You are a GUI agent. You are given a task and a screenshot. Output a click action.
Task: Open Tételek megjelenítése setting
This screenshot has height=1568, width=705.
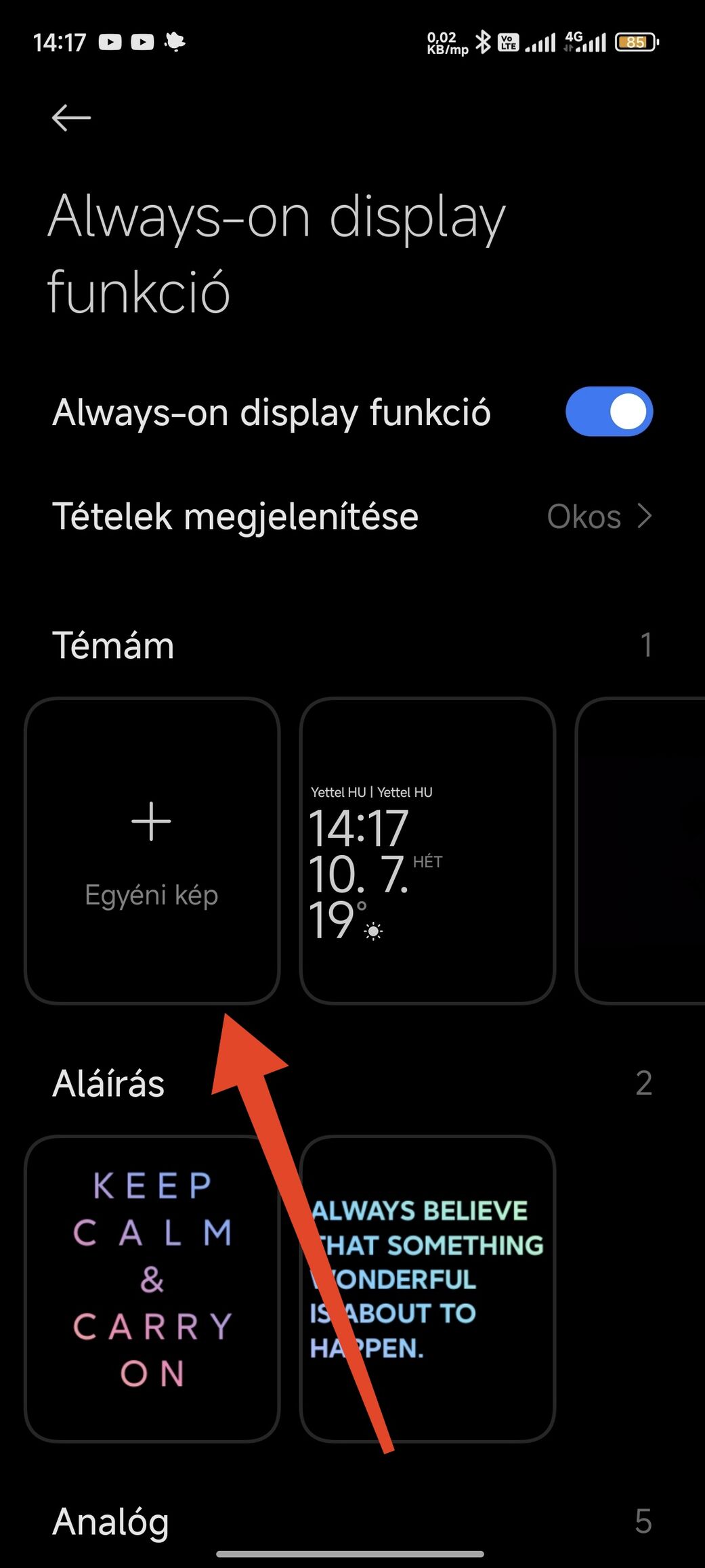click(352, 517)
